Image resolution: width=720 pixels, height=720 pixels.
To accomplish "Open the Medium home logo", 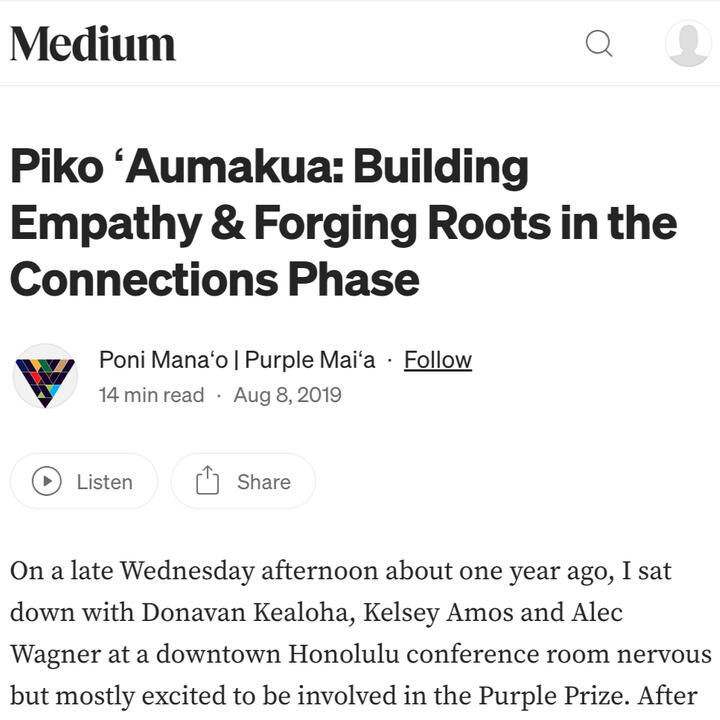I will (93, 43).
